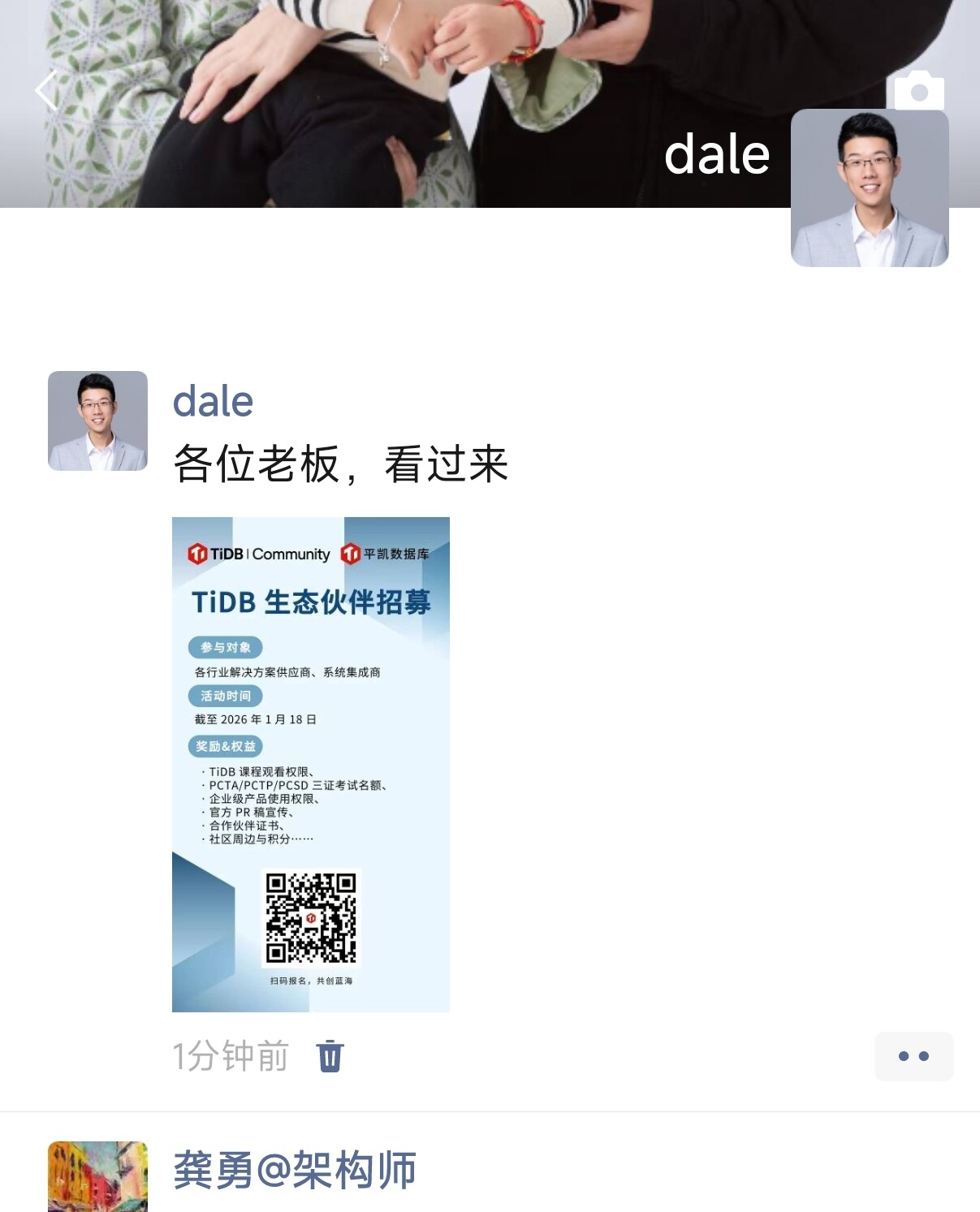
Task: Open 龚勇@架构师's avatar
Action: [97, 1175]
